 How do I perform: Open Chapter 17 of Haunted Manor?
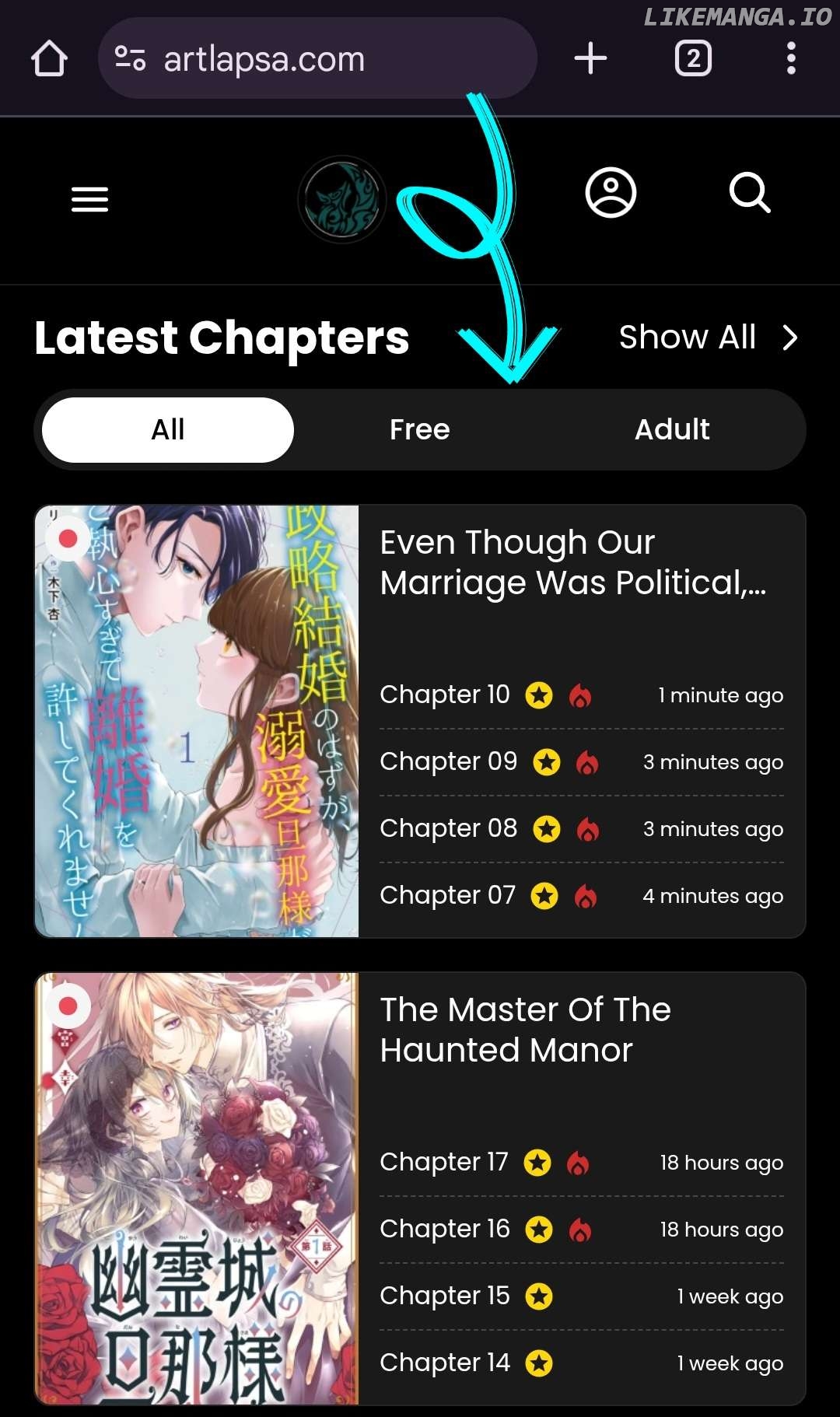coord(443,1162)
